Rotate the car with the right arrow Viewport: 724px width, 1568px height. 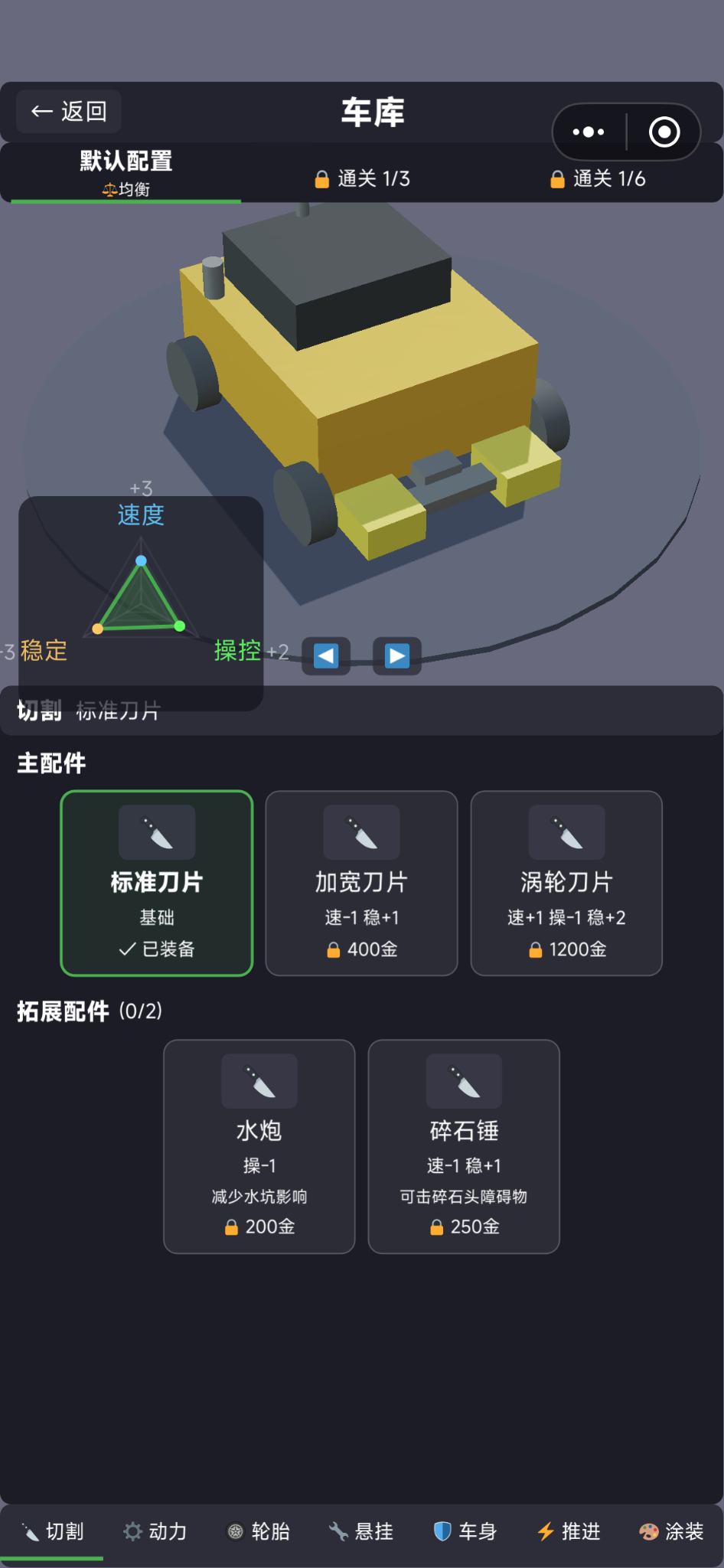pos(396,656)
